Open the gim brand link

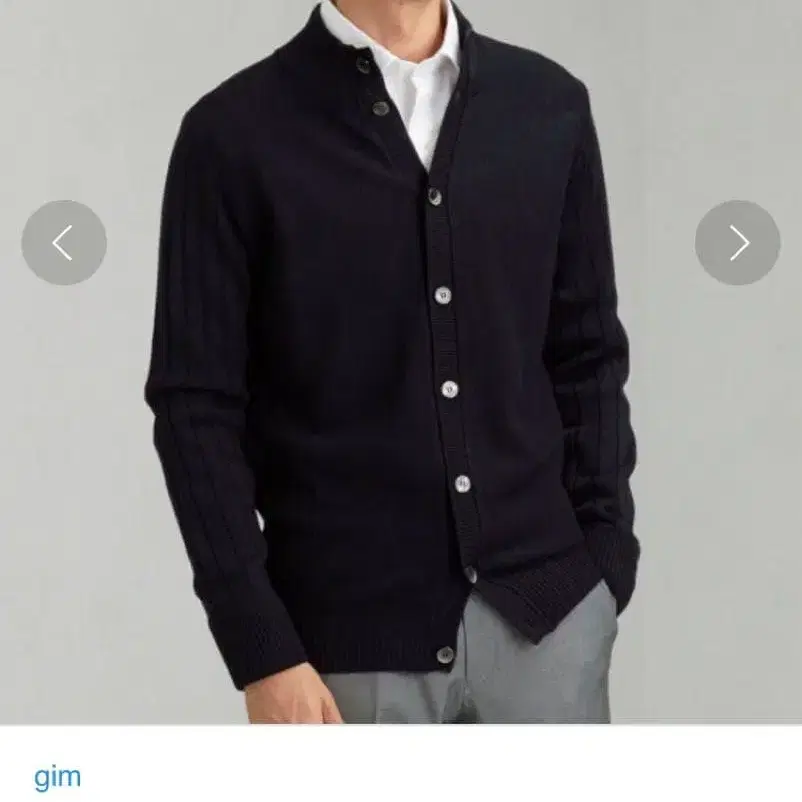coord(57,777)
